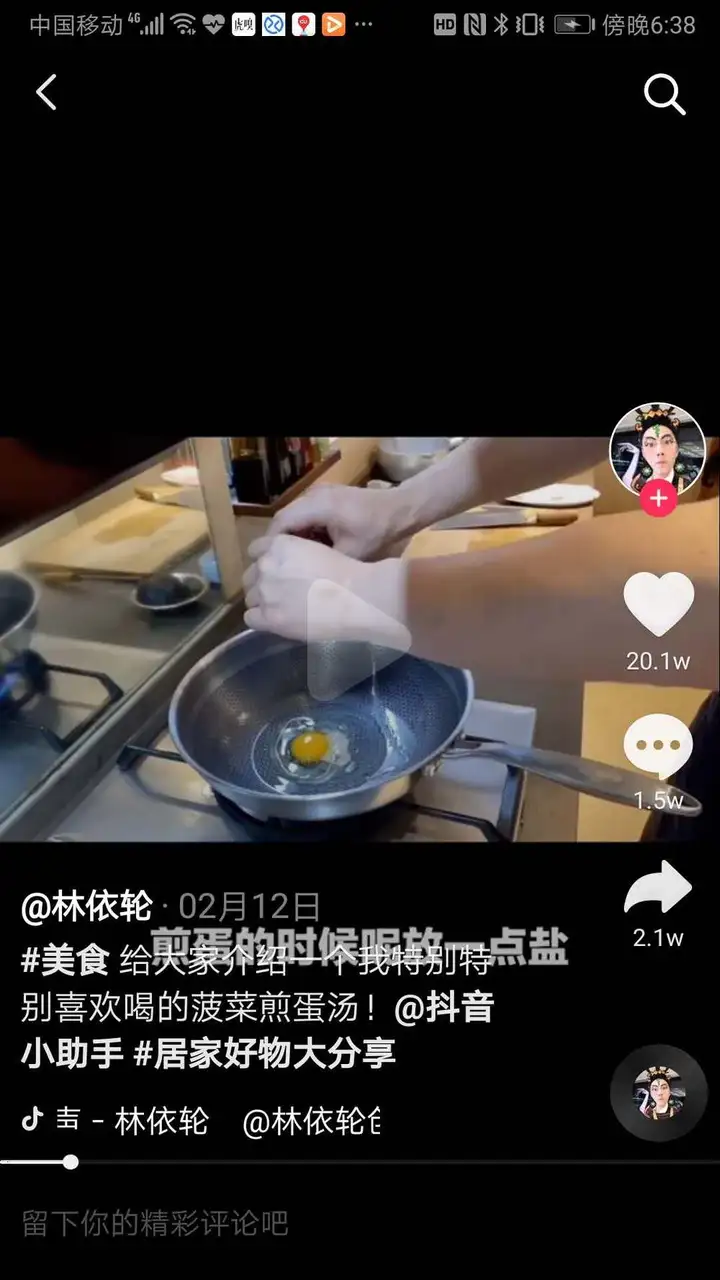
Task: Resume the video with the play button
Action: point(358,640)
